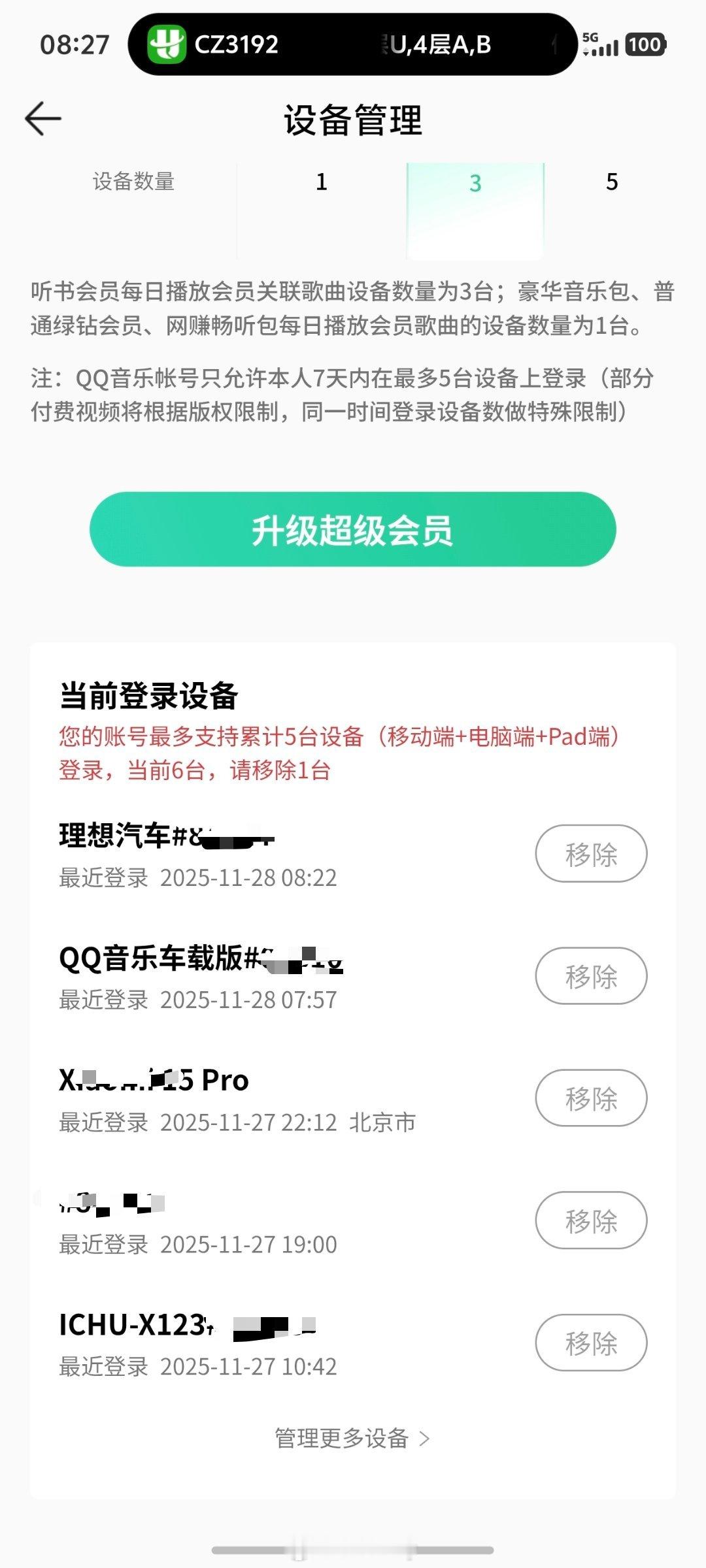
Task: Remove the device last seen 2025-11-27 19:00
Action: click(x=590, y=1220)
